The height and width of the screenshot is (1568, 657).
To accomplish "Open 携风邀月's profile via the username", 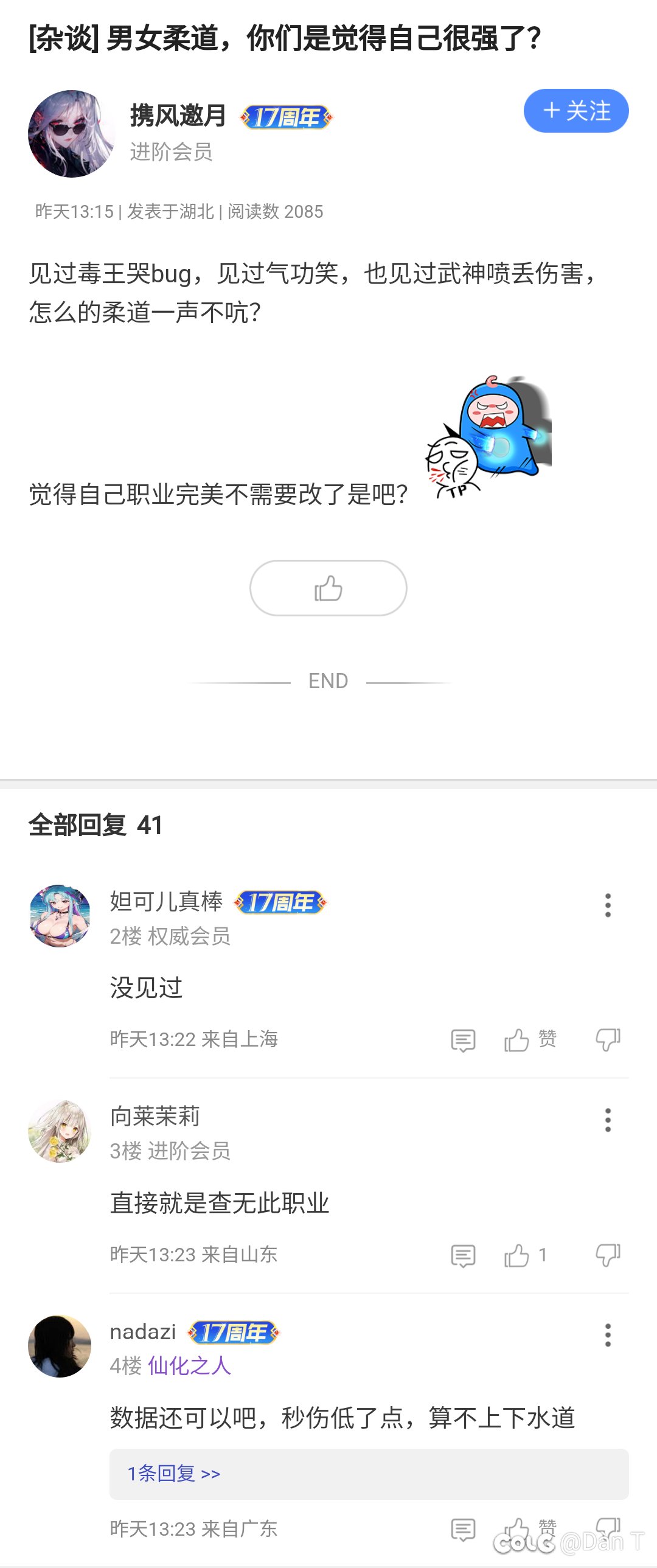I will click(178, 114).
